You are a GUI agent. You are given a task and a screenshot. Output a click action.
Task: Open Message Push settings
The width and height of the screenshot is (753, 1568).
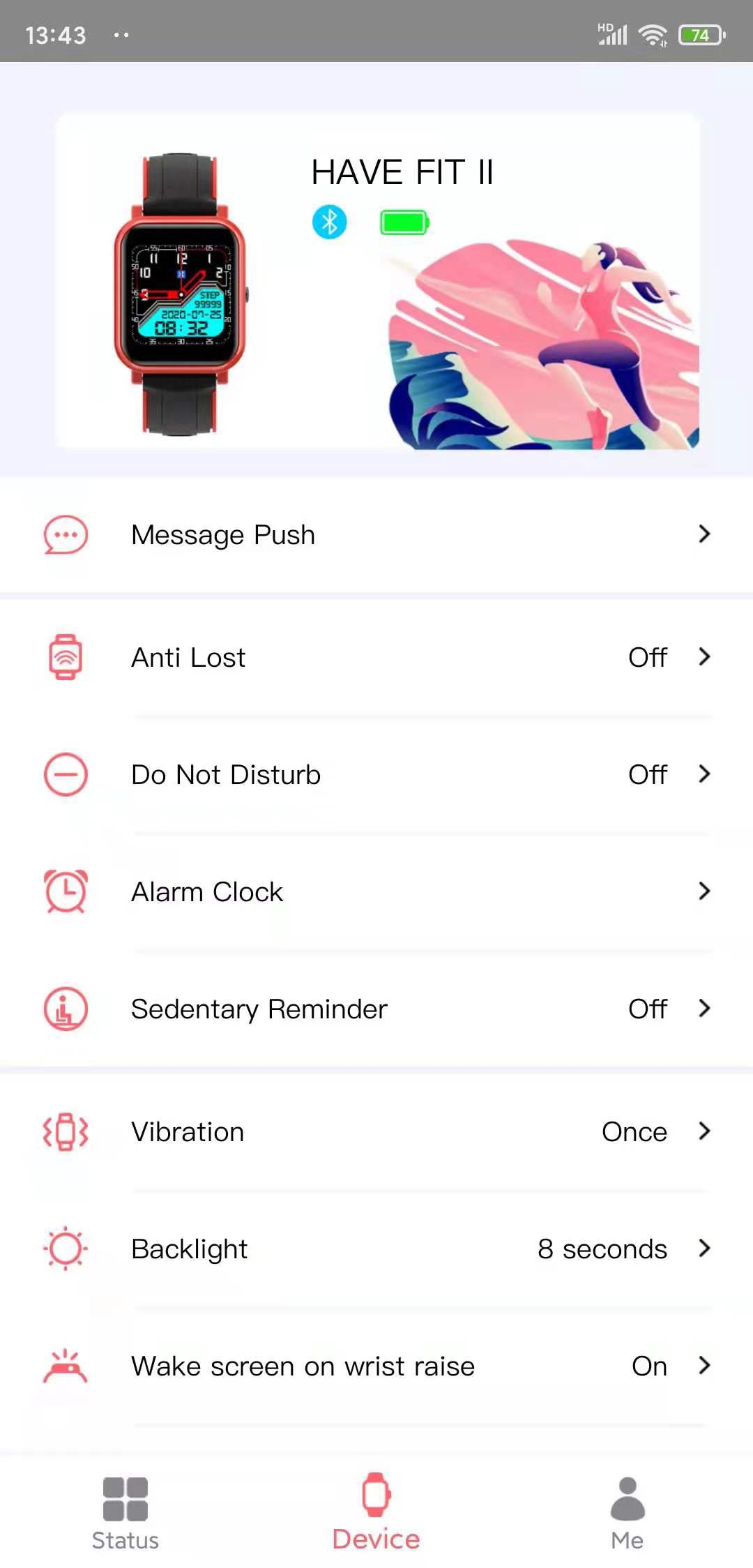point(376,535)
